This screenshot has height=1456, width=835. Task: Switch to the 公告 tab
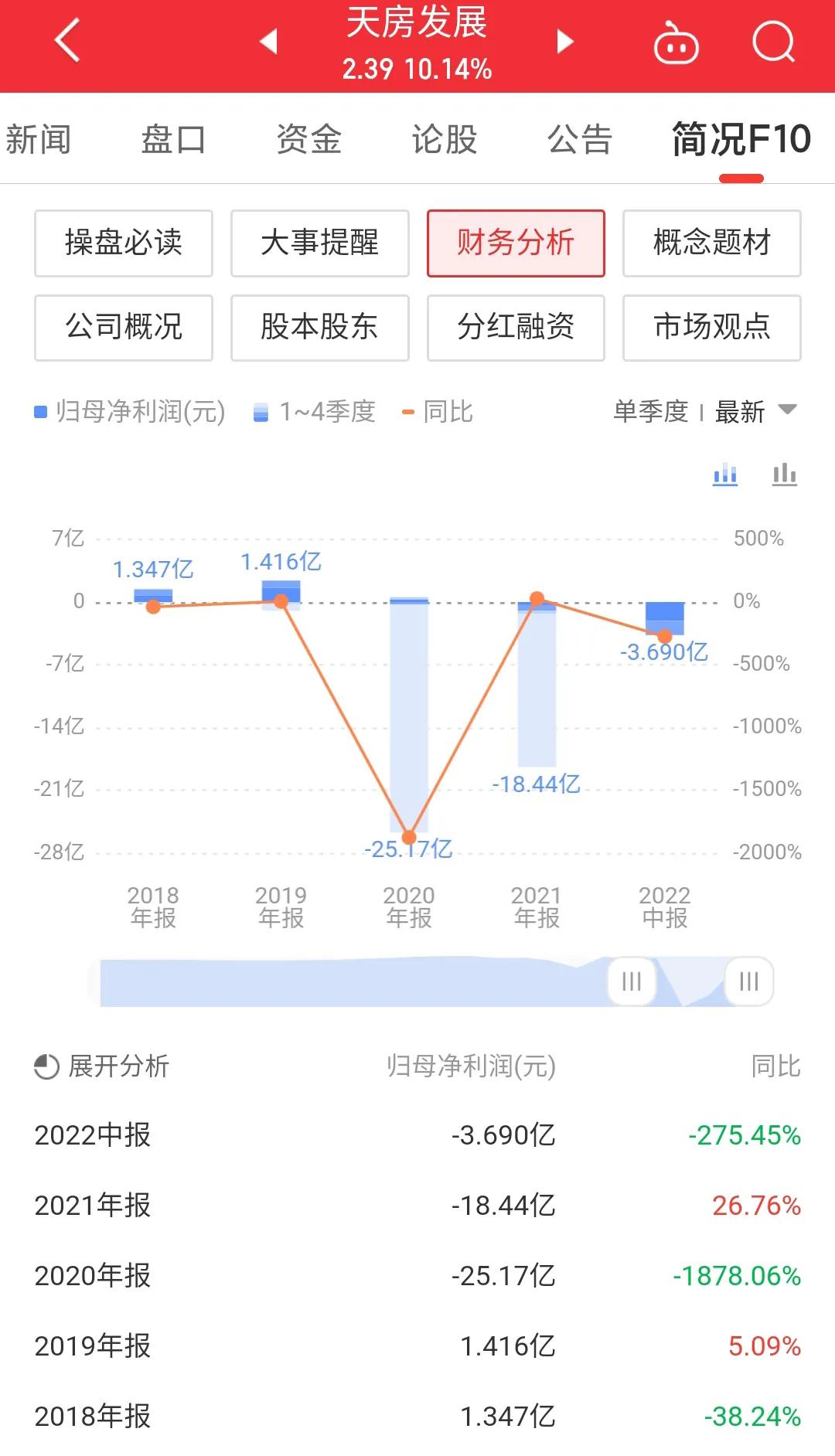578,139
